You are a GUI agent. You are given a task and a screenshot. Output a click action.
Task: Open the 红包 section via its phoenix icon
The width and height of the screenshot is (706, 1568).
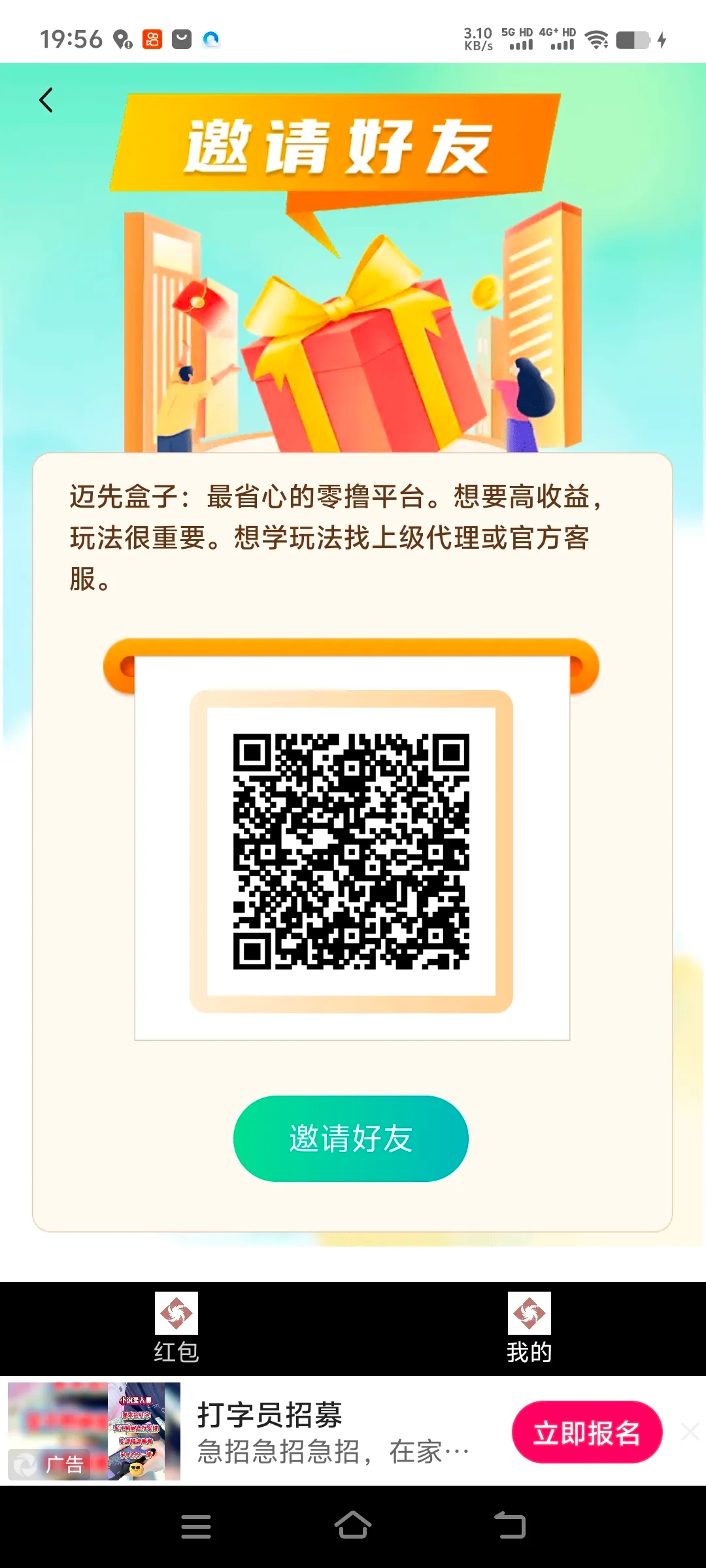pyautogui.click(x=176, y=1314)
